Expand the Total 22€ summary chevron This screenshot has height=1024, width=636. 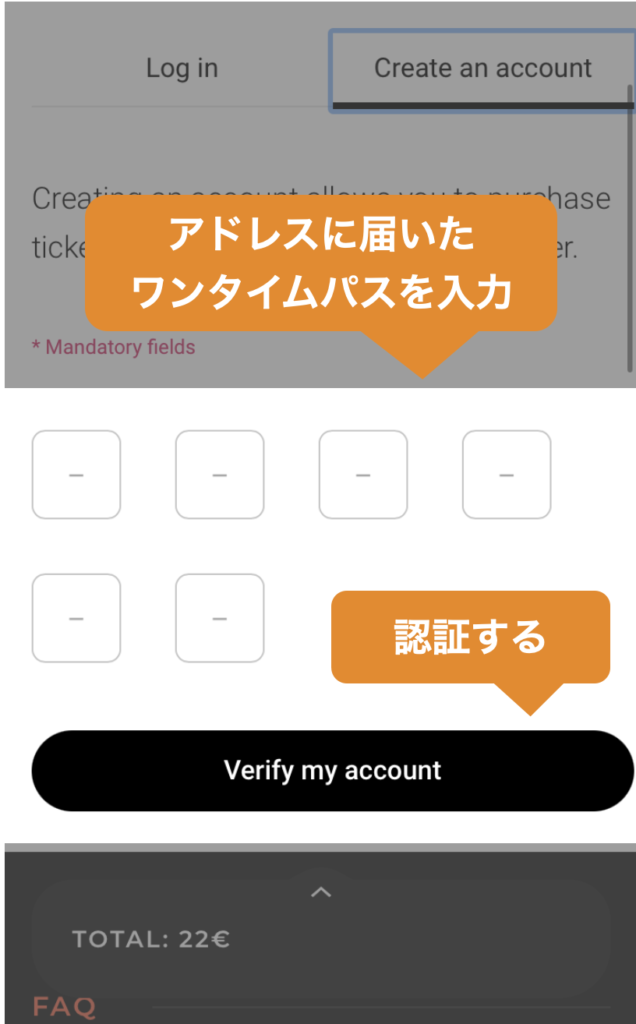[321, 892]
